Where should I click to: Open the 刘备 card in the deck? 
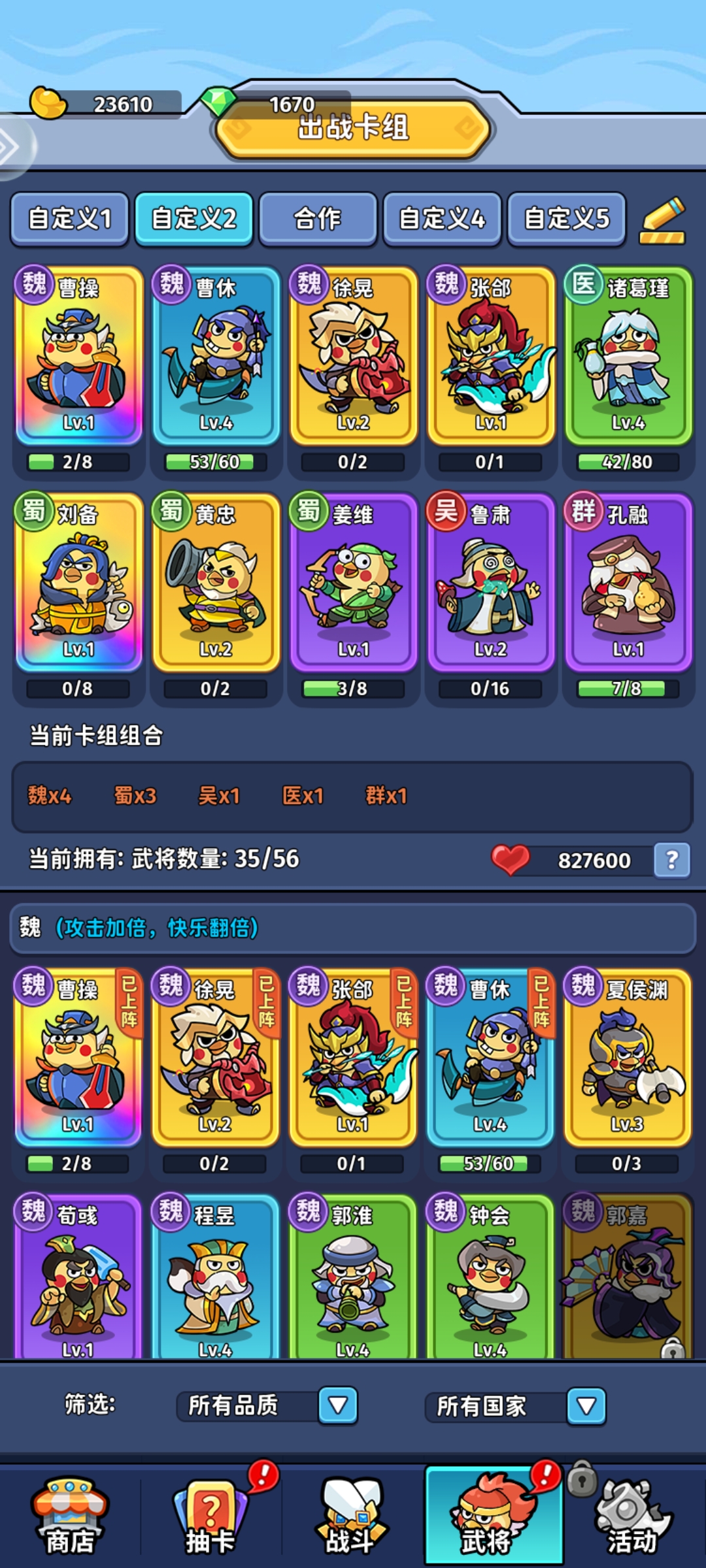pyautogui.click(x=78, y=583)
